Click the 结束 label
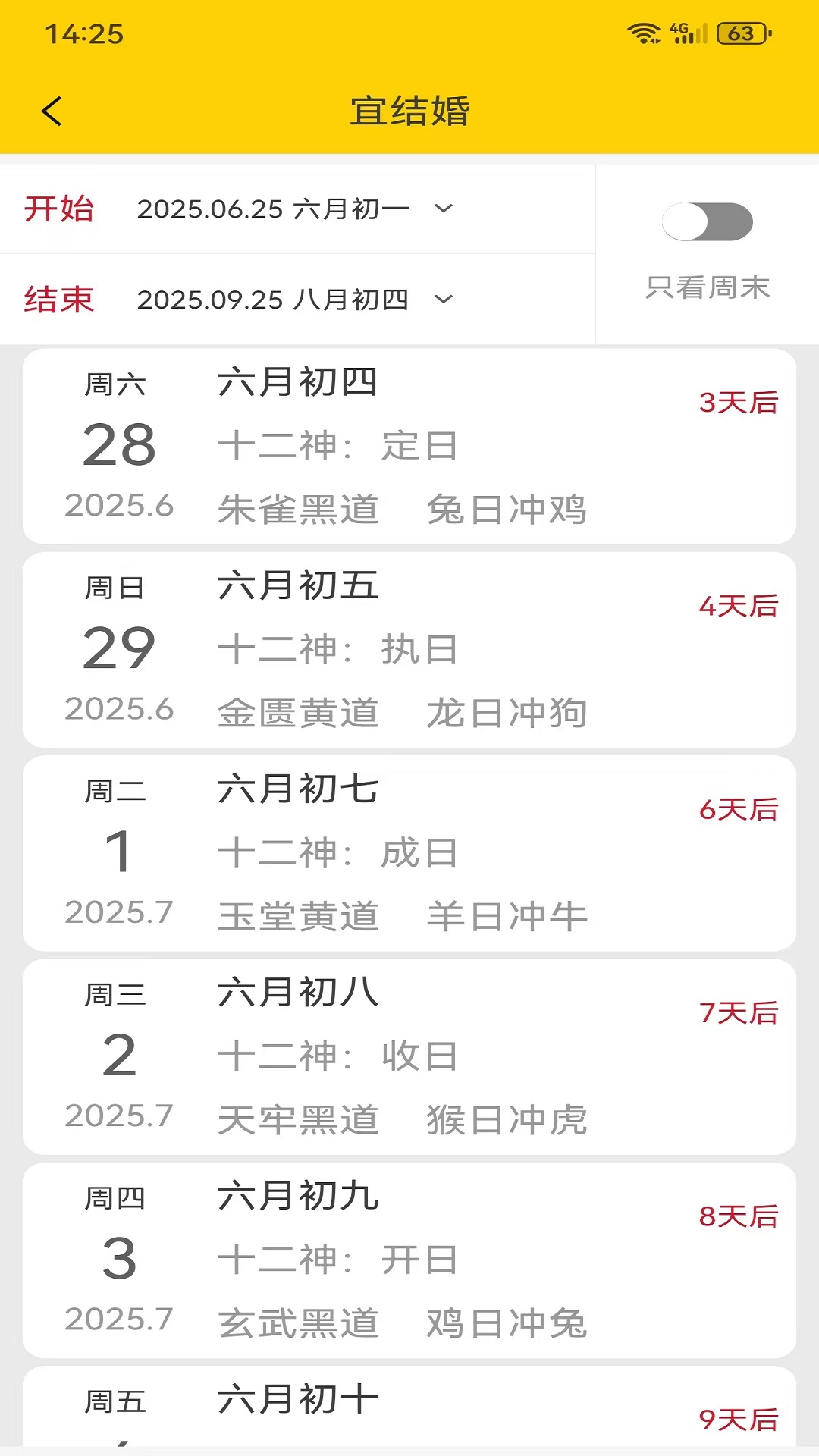 58,300
